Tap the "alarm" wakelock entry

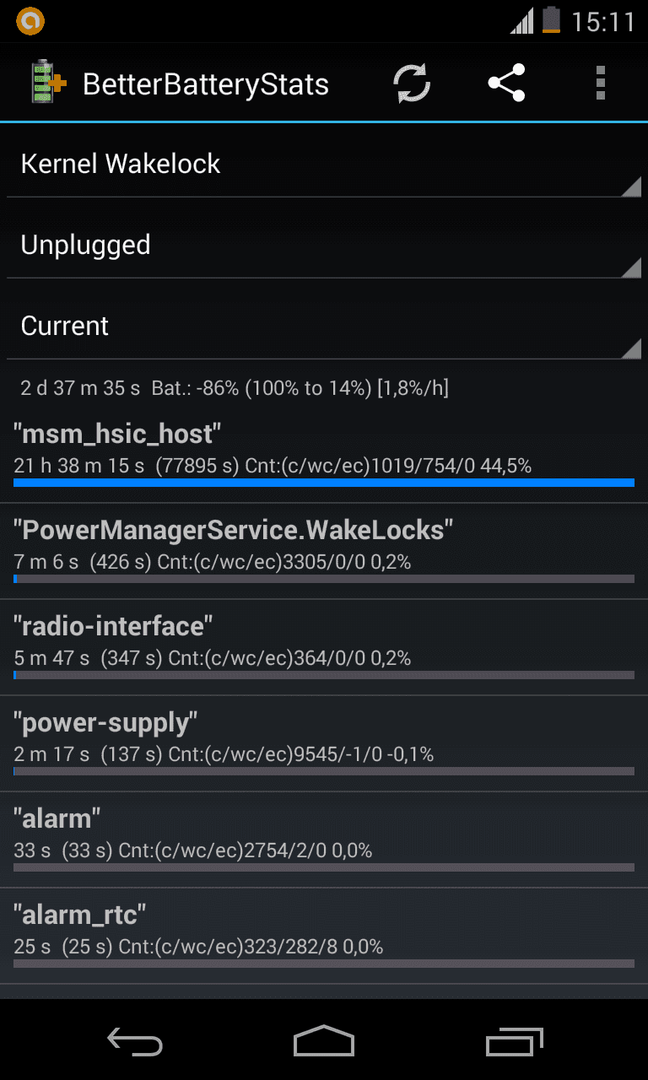324,840
